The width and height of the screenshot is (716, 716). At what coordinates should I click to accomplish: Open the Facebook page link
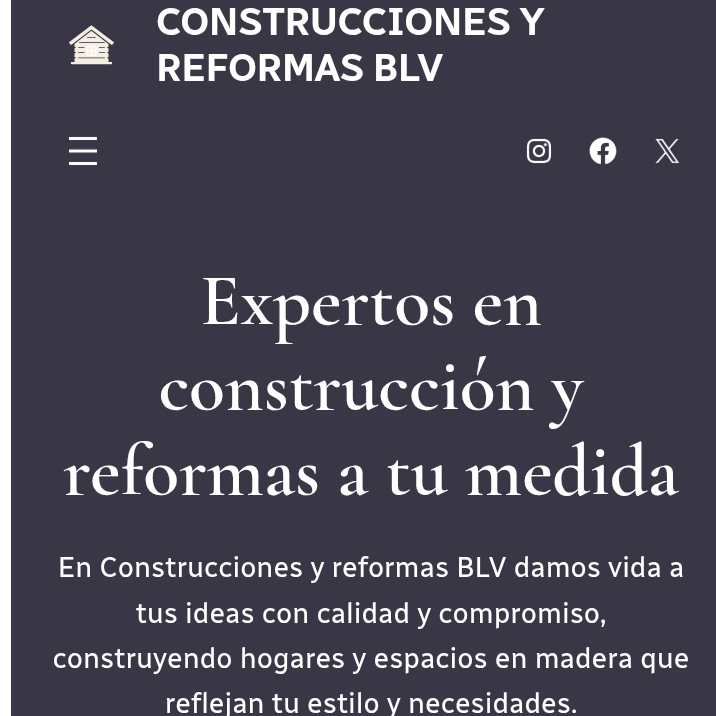pyautogui.click(x=603, y=151)
